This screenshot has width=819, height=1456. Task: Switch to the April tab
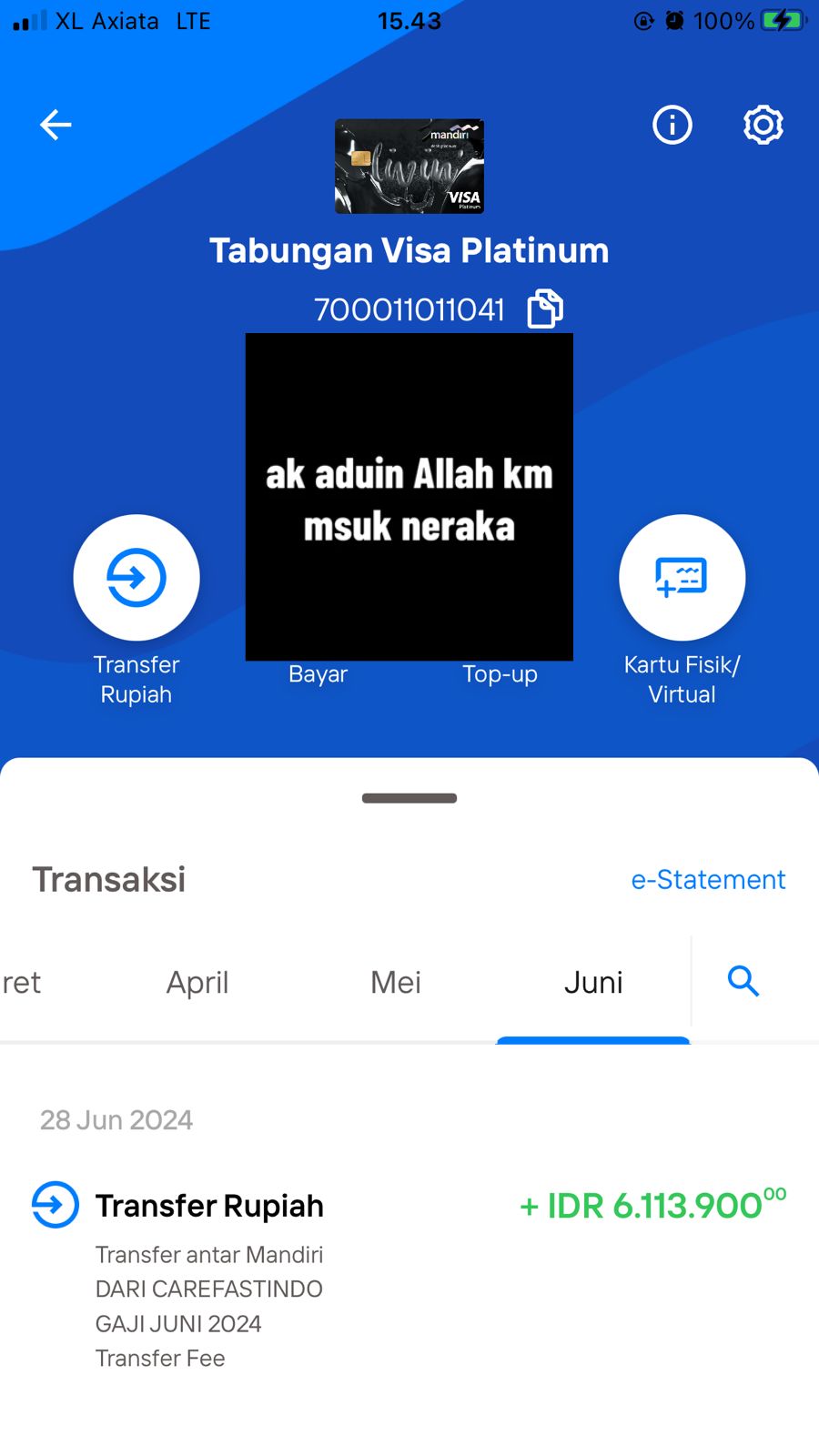pyautogui.click(x=197, y=983)
